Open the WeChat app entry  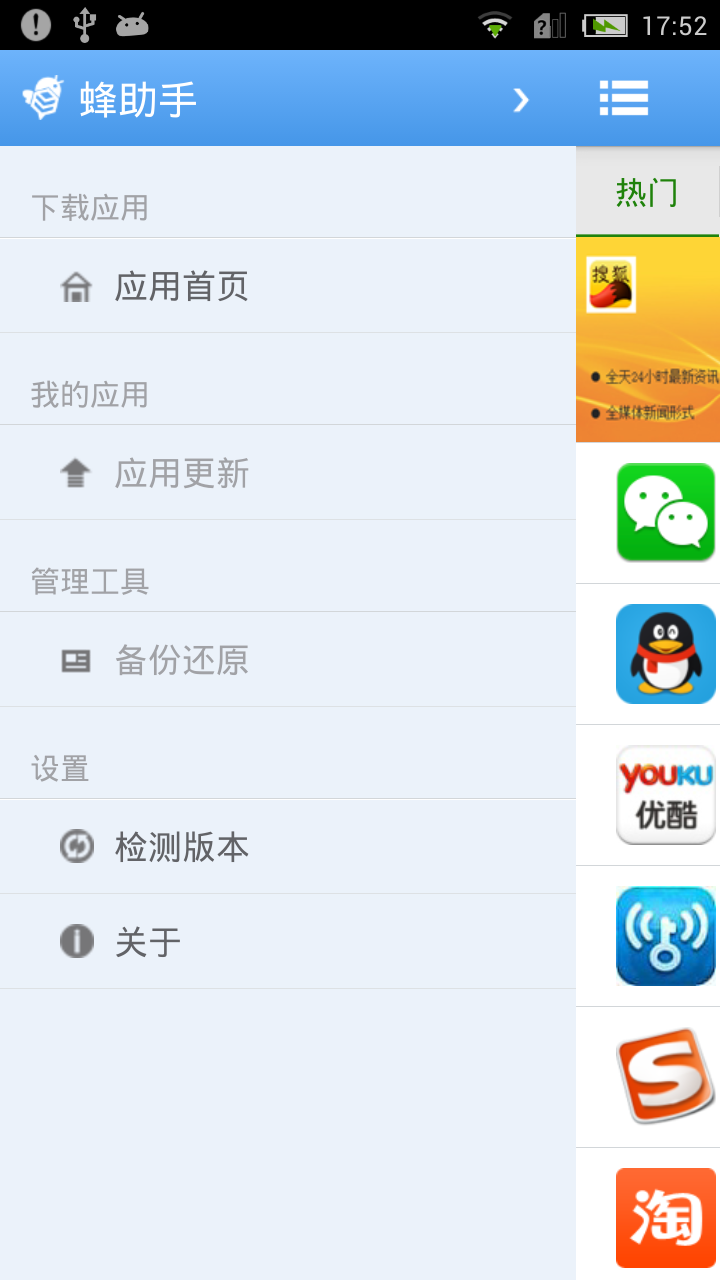click(x=665, y=512)
